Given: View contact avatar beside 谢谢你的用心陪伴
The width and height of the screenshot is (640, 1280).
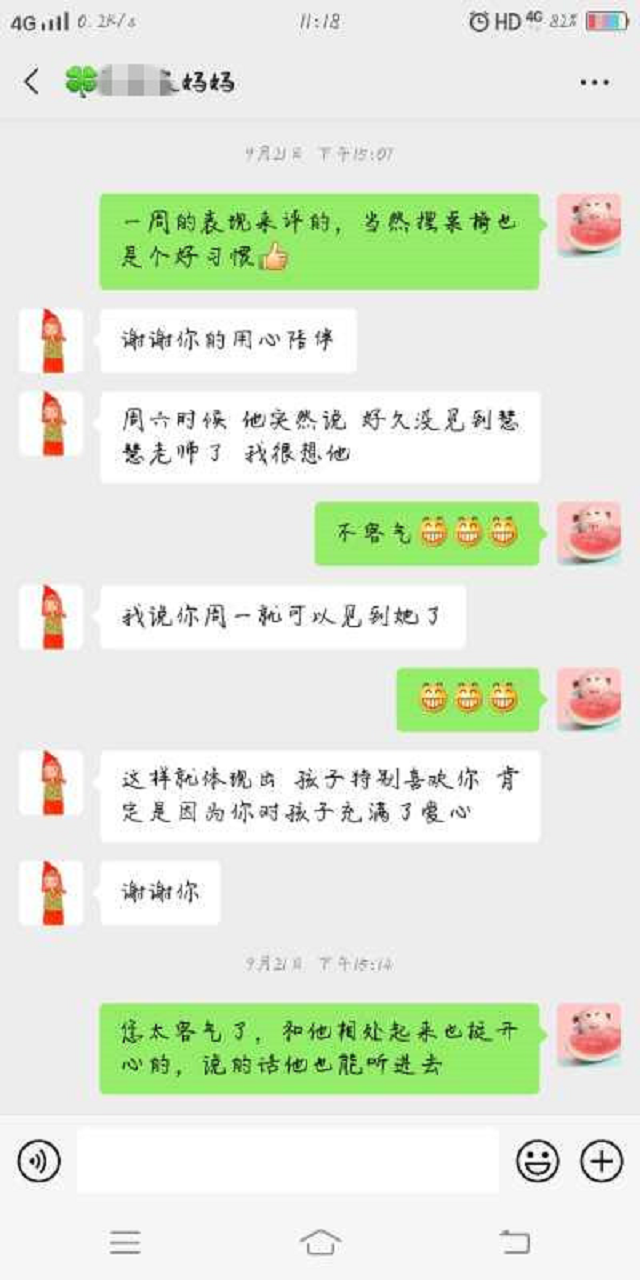Looking at the screenshot, I should coord(51,341).
